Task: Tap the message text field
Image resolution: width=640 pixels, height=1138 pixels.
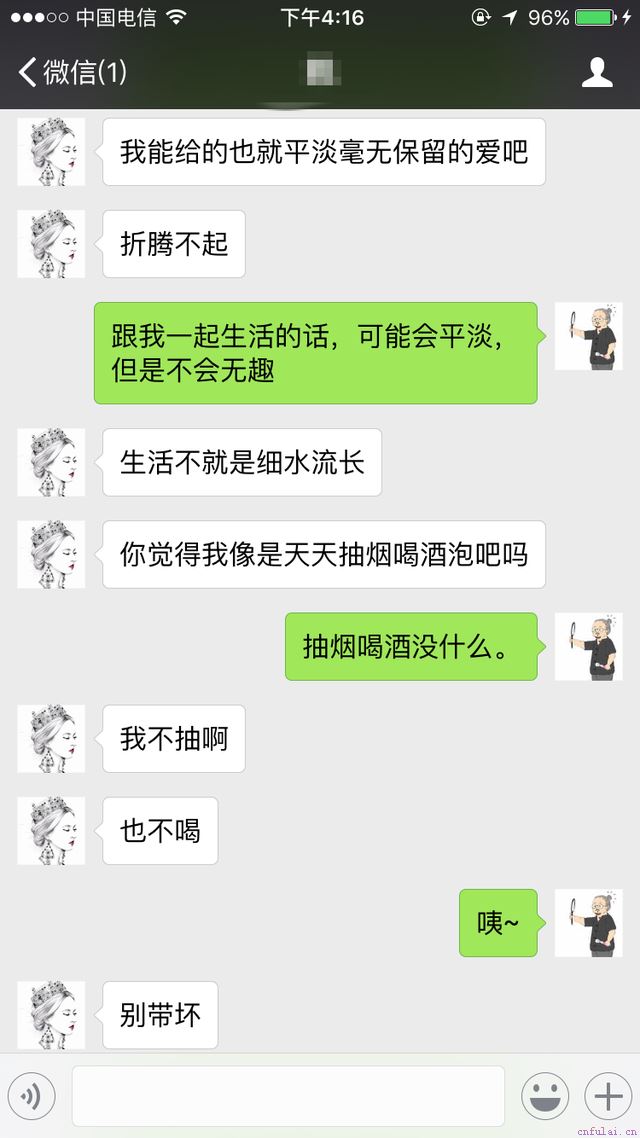Action: pos(288,1097)
